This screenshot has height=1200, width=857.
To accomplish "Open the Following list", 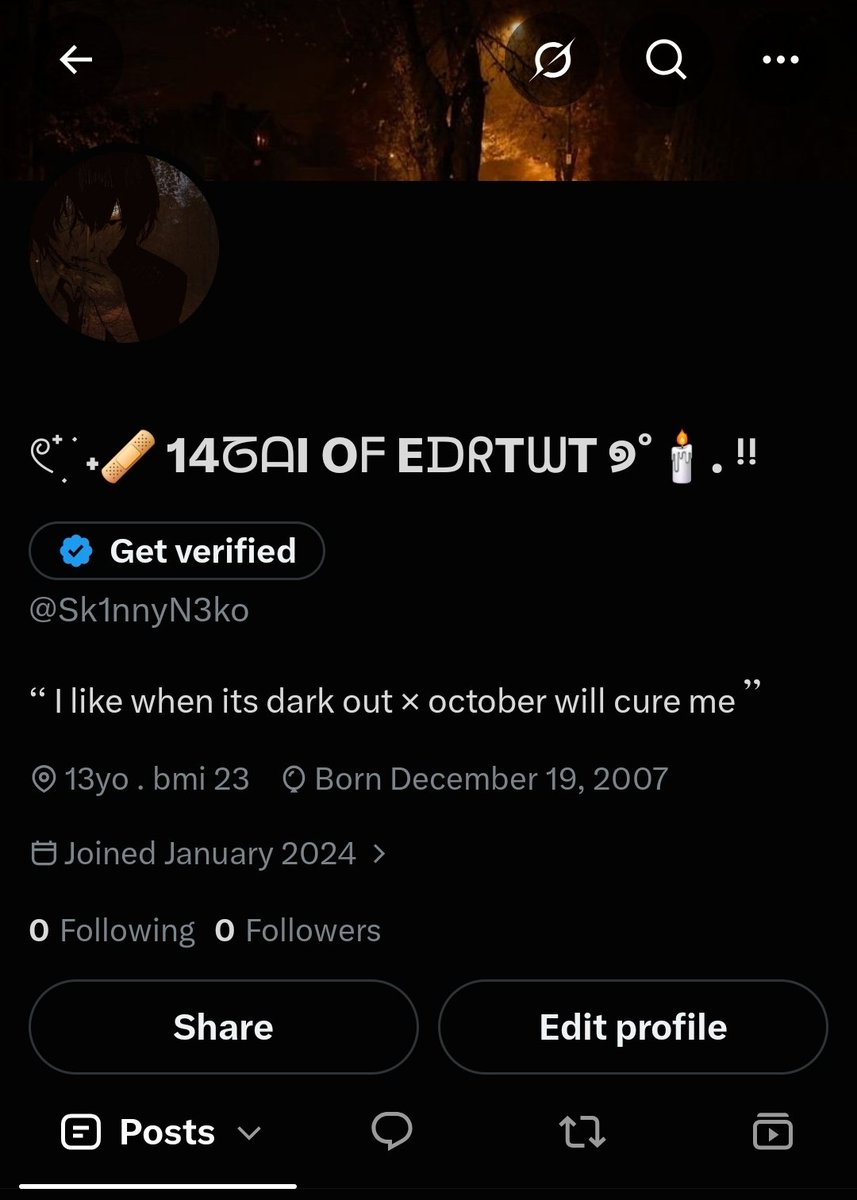I will click(112, 931).
